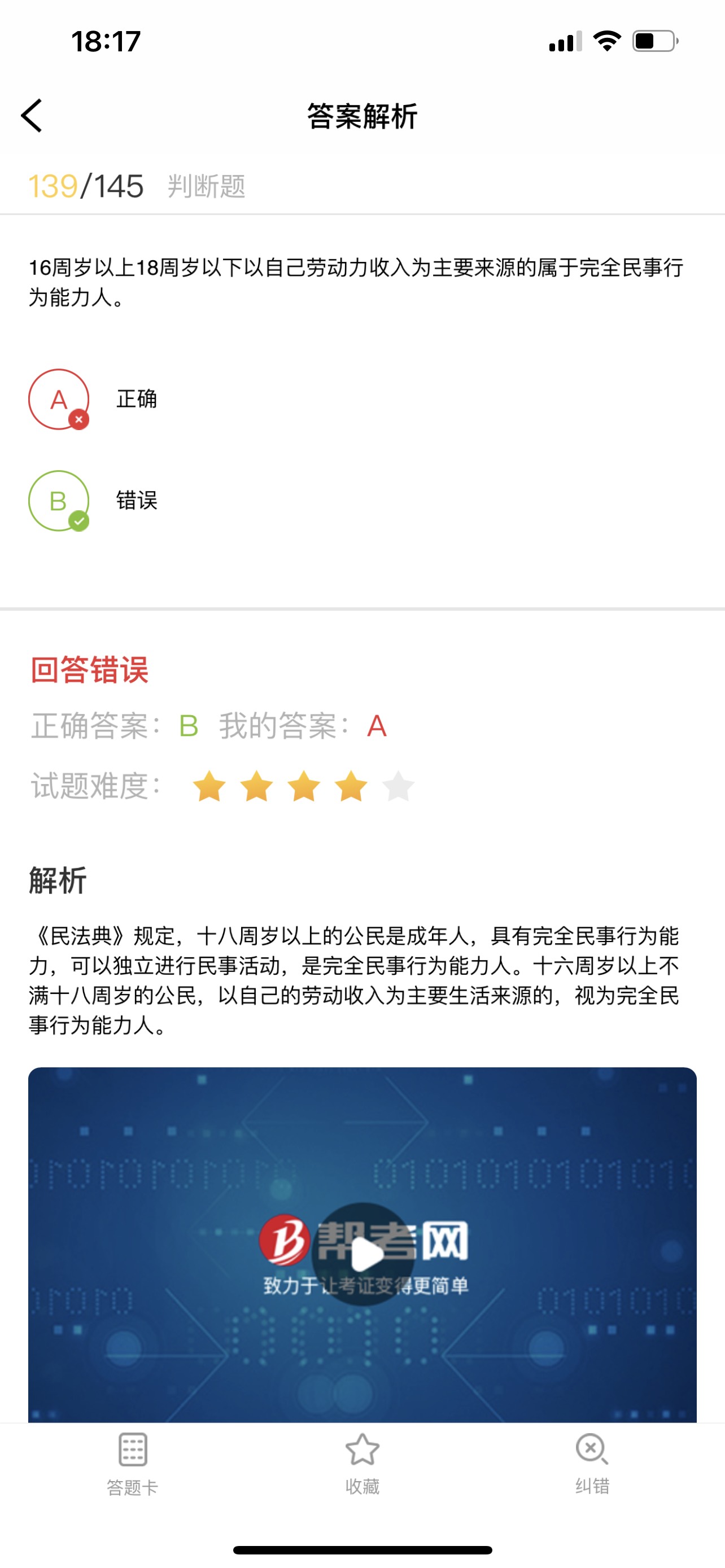Go back from the 答案解析 page
The width and height of the screenshot is (725, 1568).
(32, 116)
